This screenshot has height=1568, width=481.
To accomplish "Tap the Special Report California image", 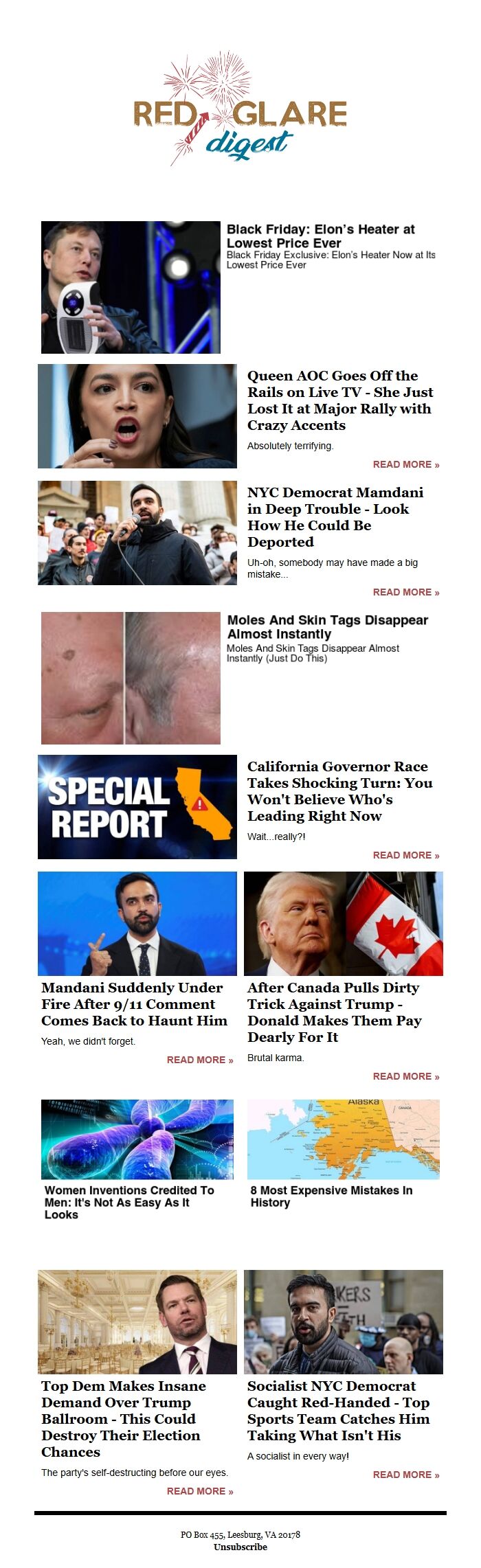I will [137, 807].
